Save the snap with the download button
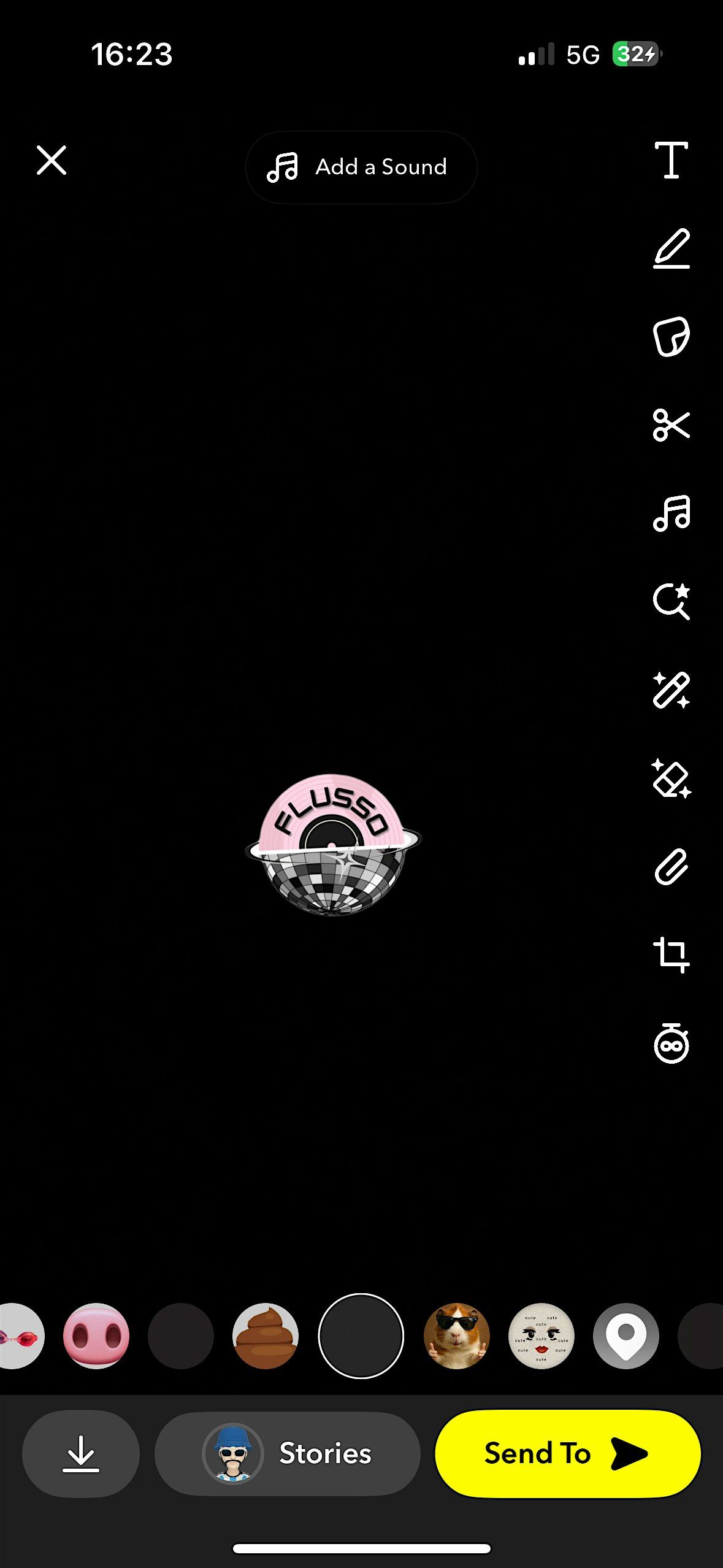 [81, 1453]
